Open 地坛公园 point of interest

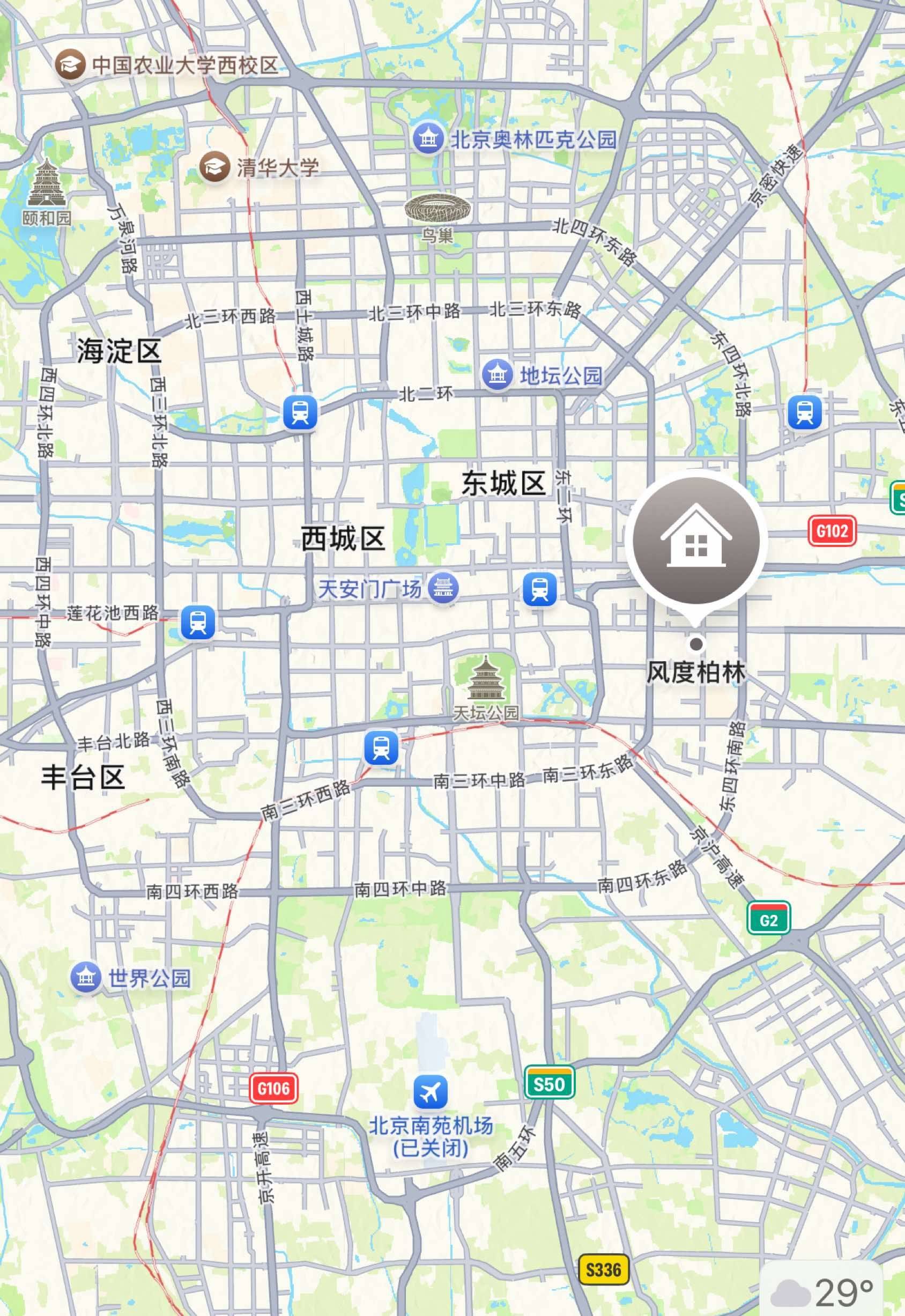[x=498, y=374]
